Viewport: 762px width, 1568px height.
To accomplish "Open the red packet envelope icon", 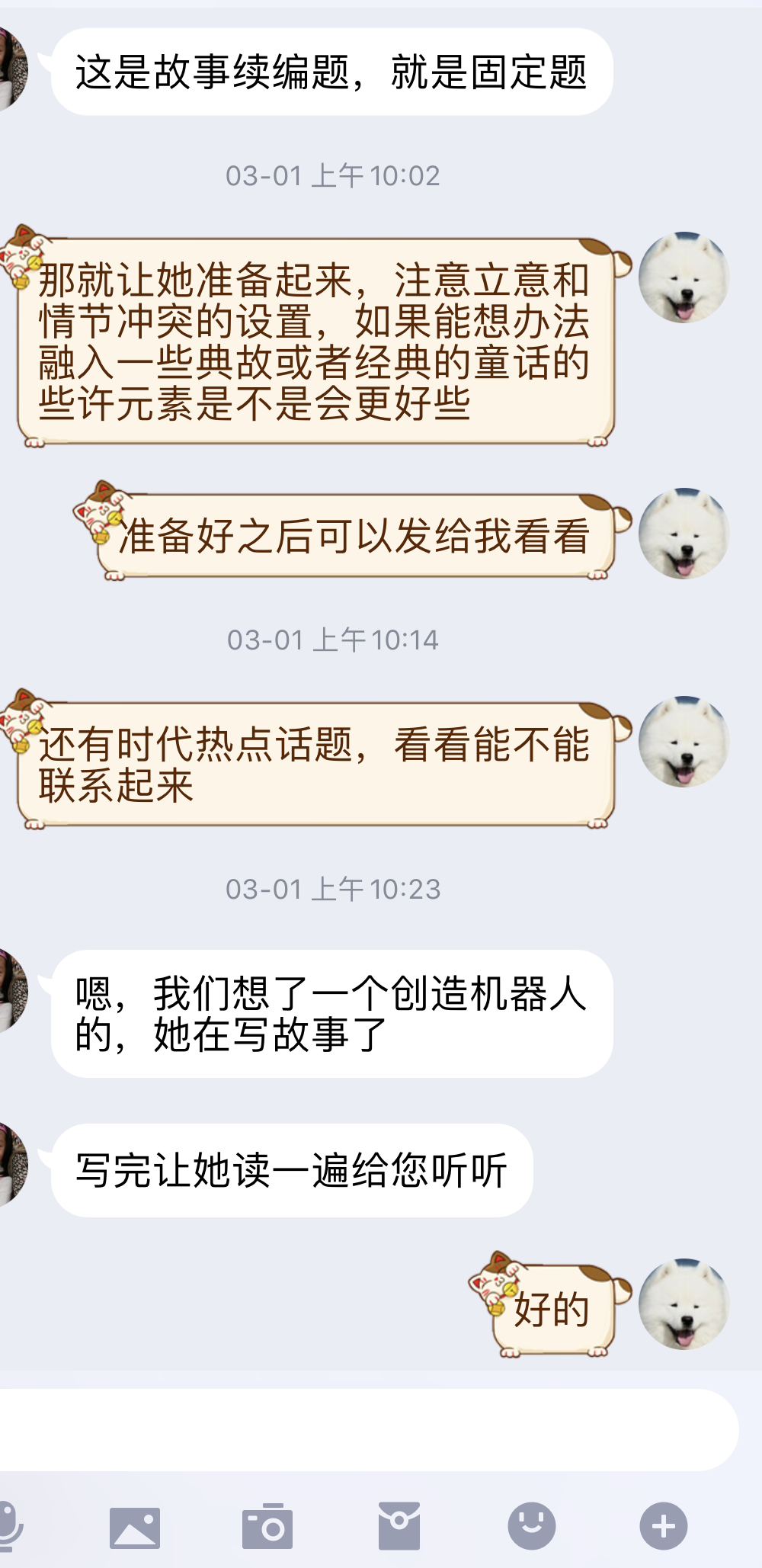I will click(399, 1527).
